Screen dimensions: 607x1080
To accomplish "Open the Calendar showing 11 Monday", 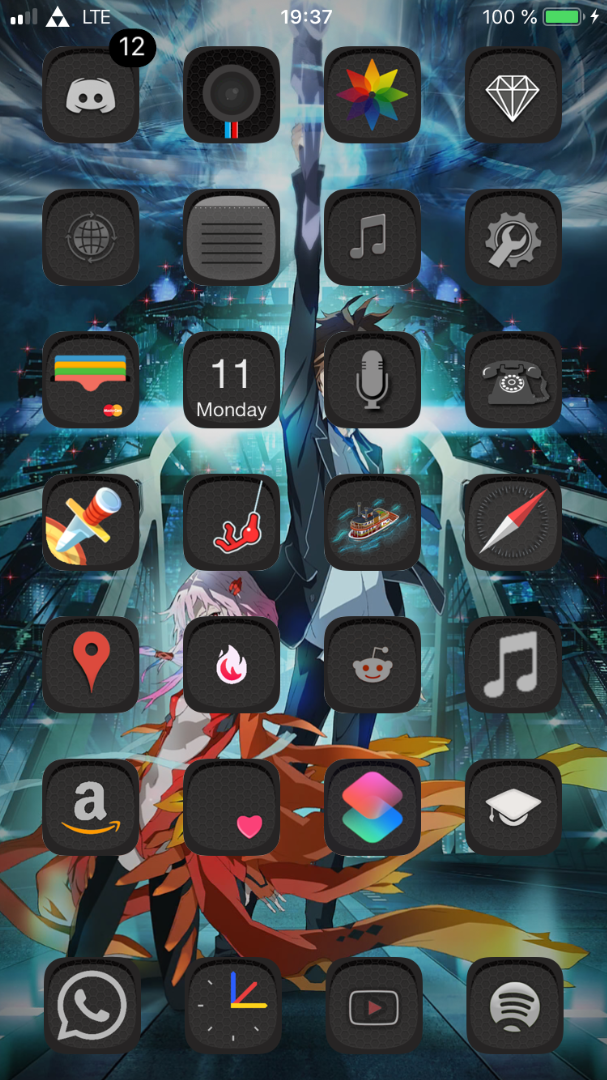I will (x=232, y=380).
